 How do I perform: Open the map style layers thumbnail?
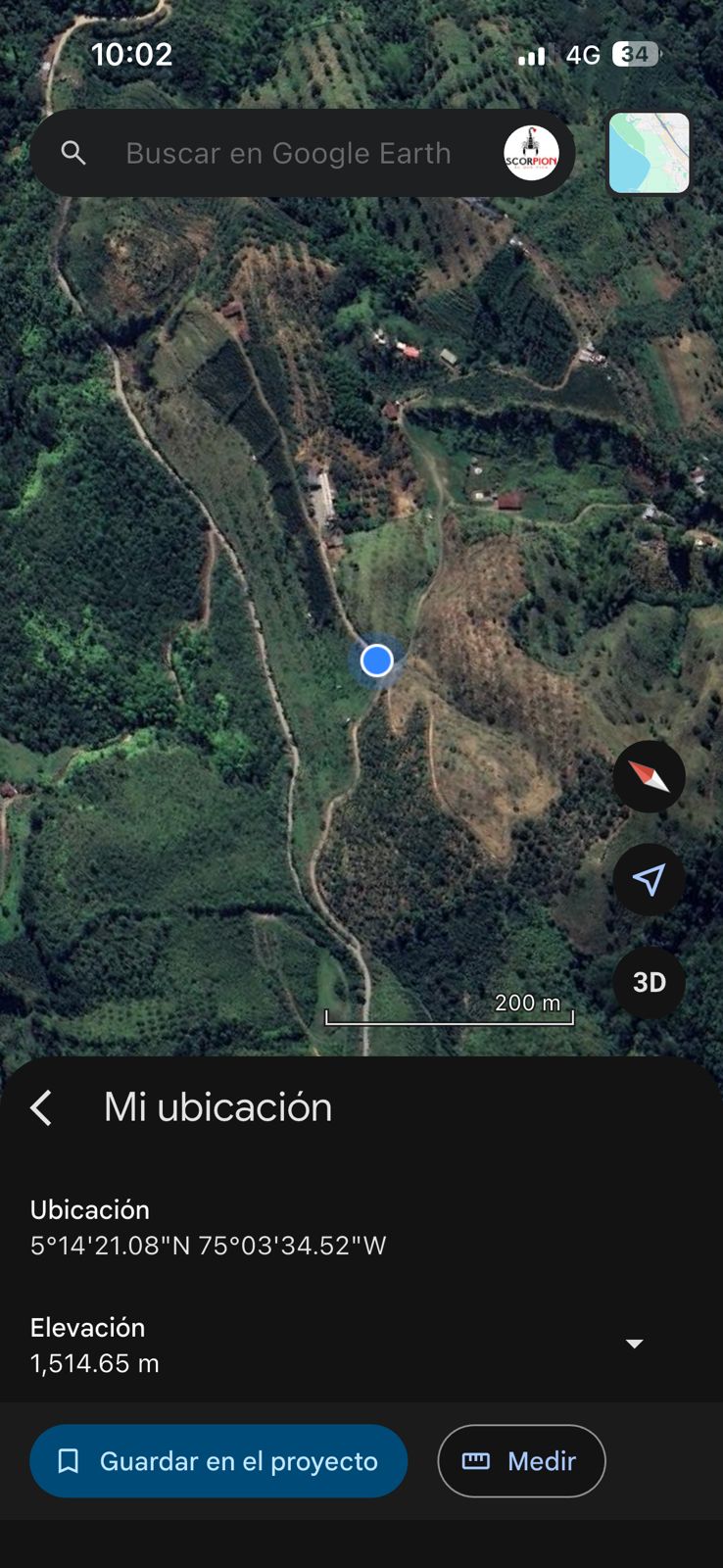tap(650, 153)
